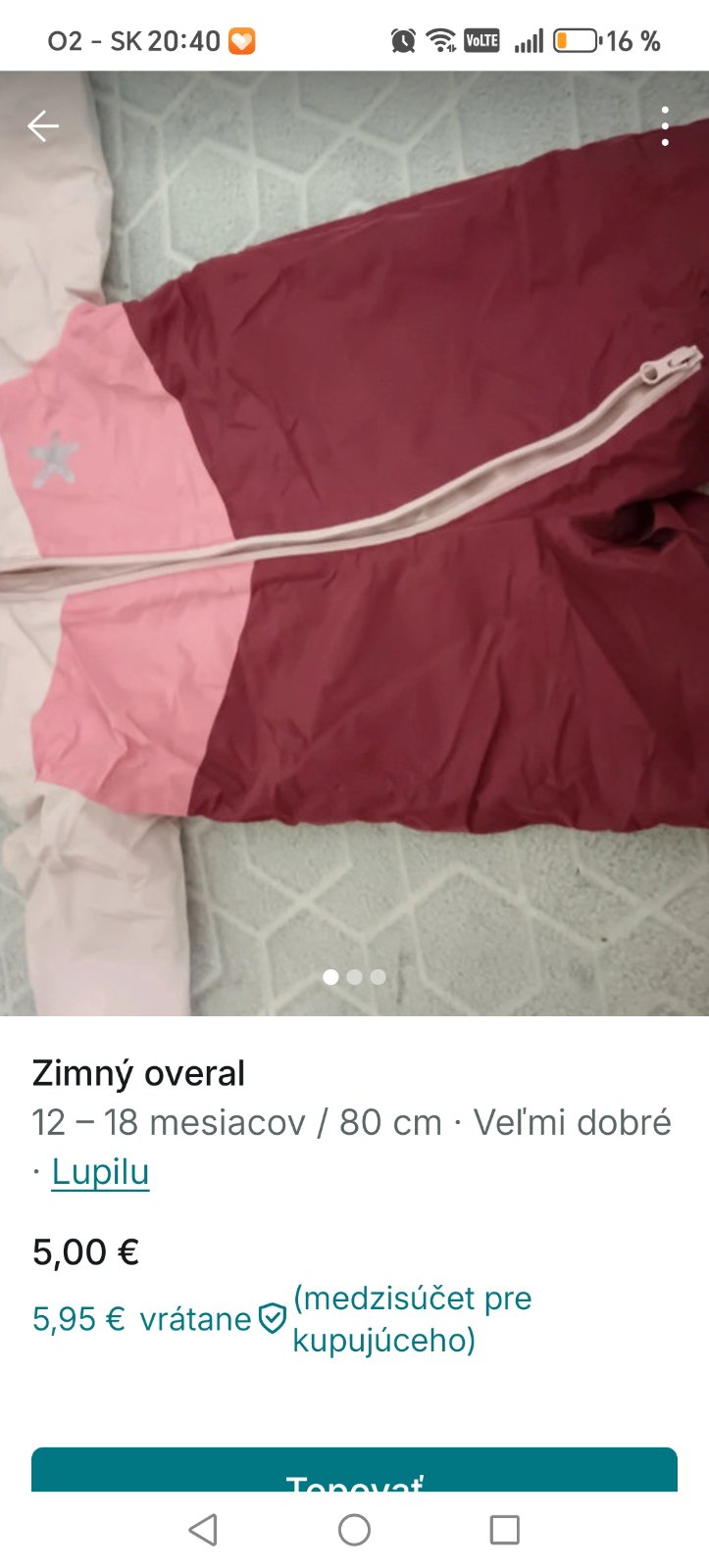Go back using the arrow icon
This screenshot has width=709, height=1568.
pyautogui.click(x=43, y=126)
